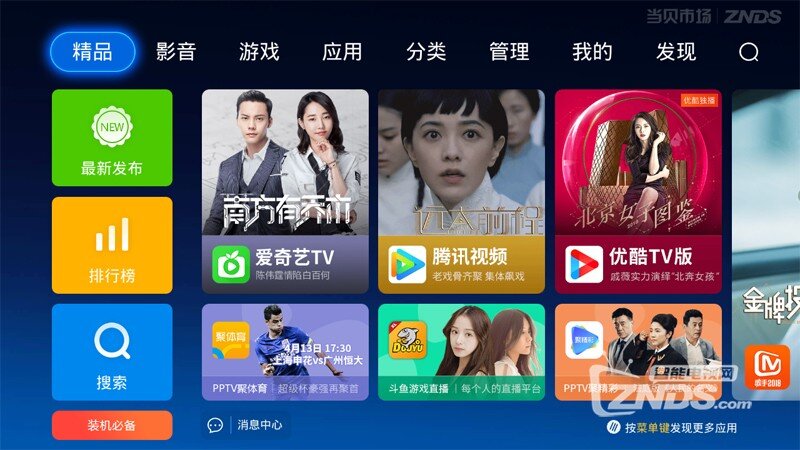800x450 pixels.
Task: Open the 我的 tab
Action: coord(592,52)
